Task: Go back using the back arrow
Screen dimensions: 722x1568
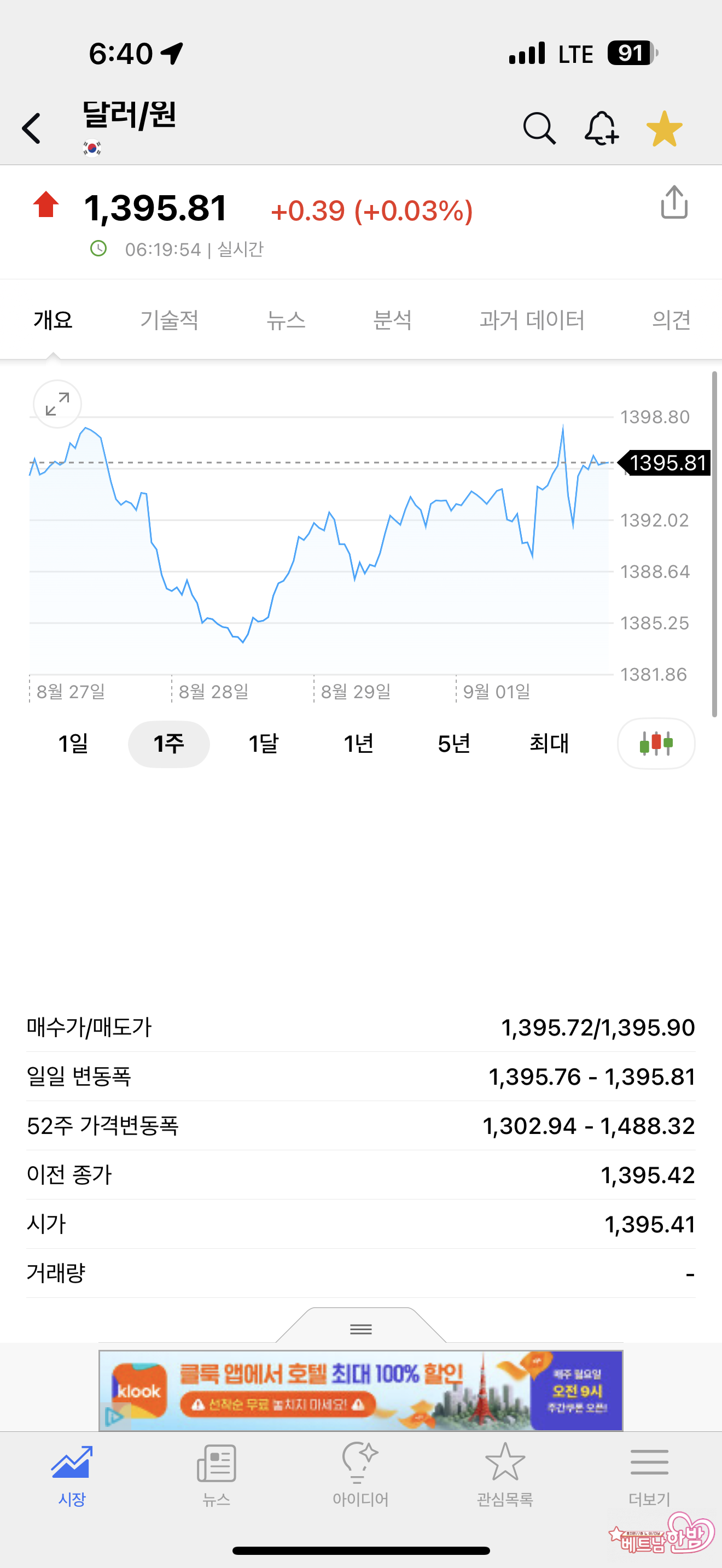Action: point(32,128)
